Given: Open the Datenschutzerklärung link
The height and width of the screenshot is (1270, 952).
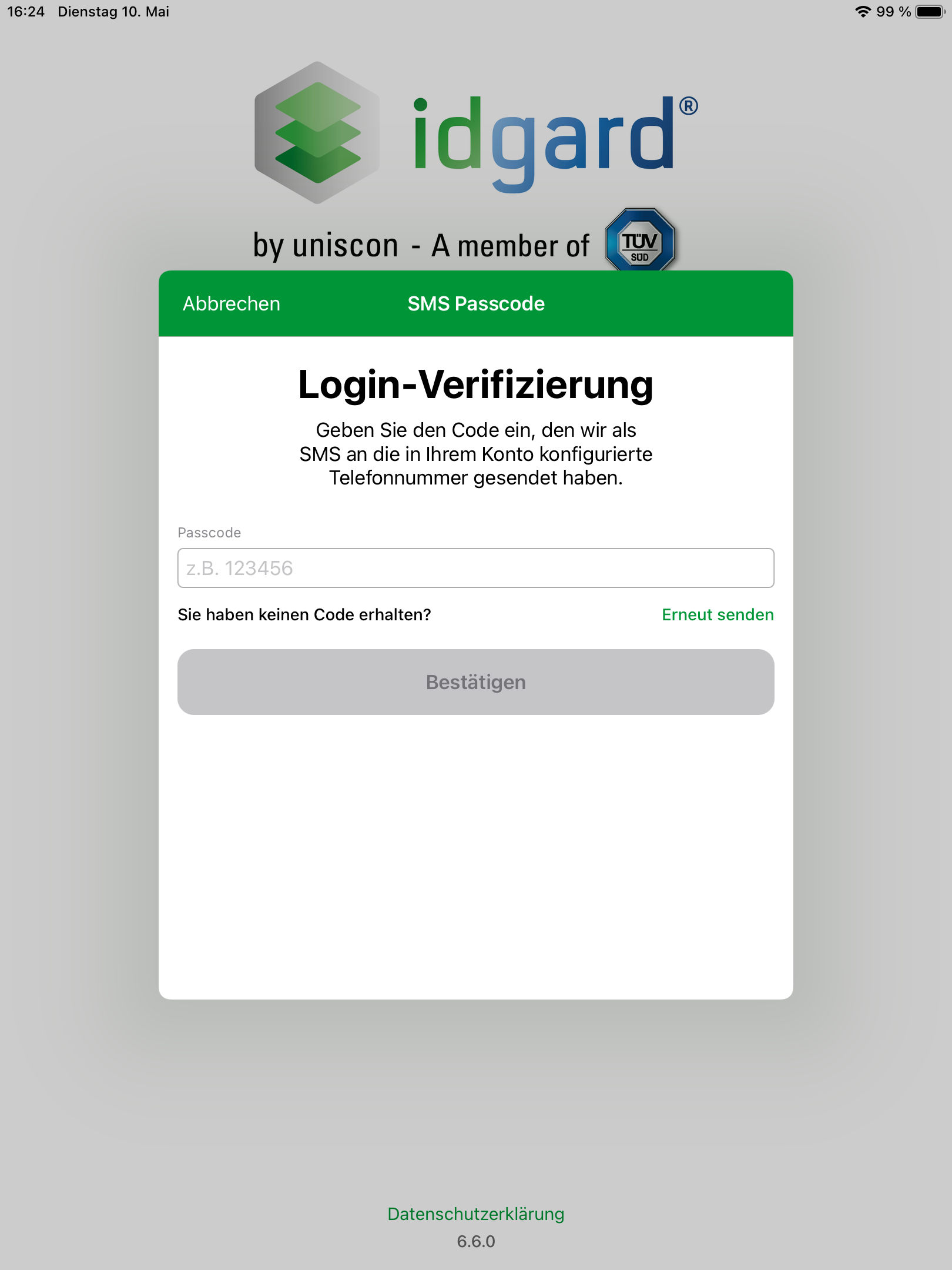Looking at the screenshot, I should [x=475, y=1214].
